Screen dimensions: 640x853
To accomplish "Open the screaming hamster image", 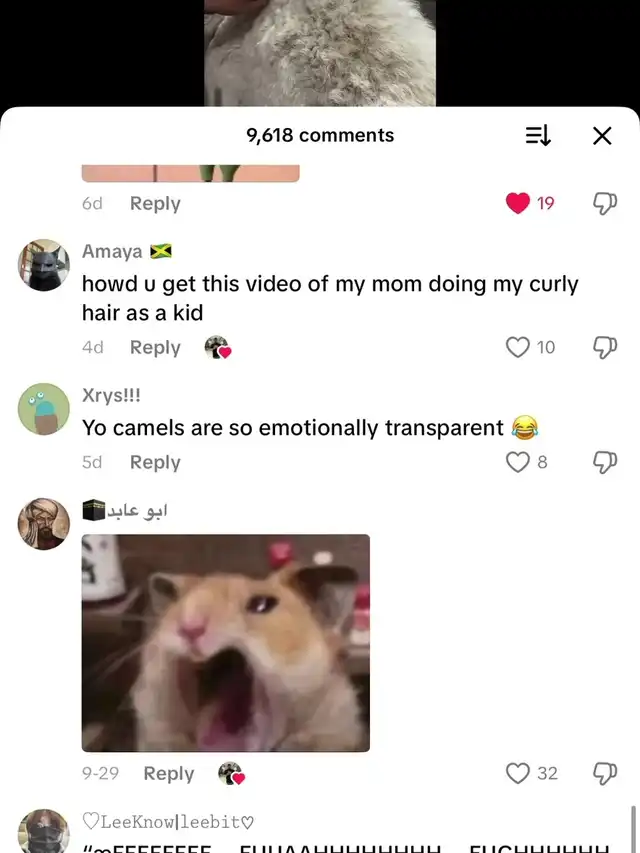I will click(226, 643).
